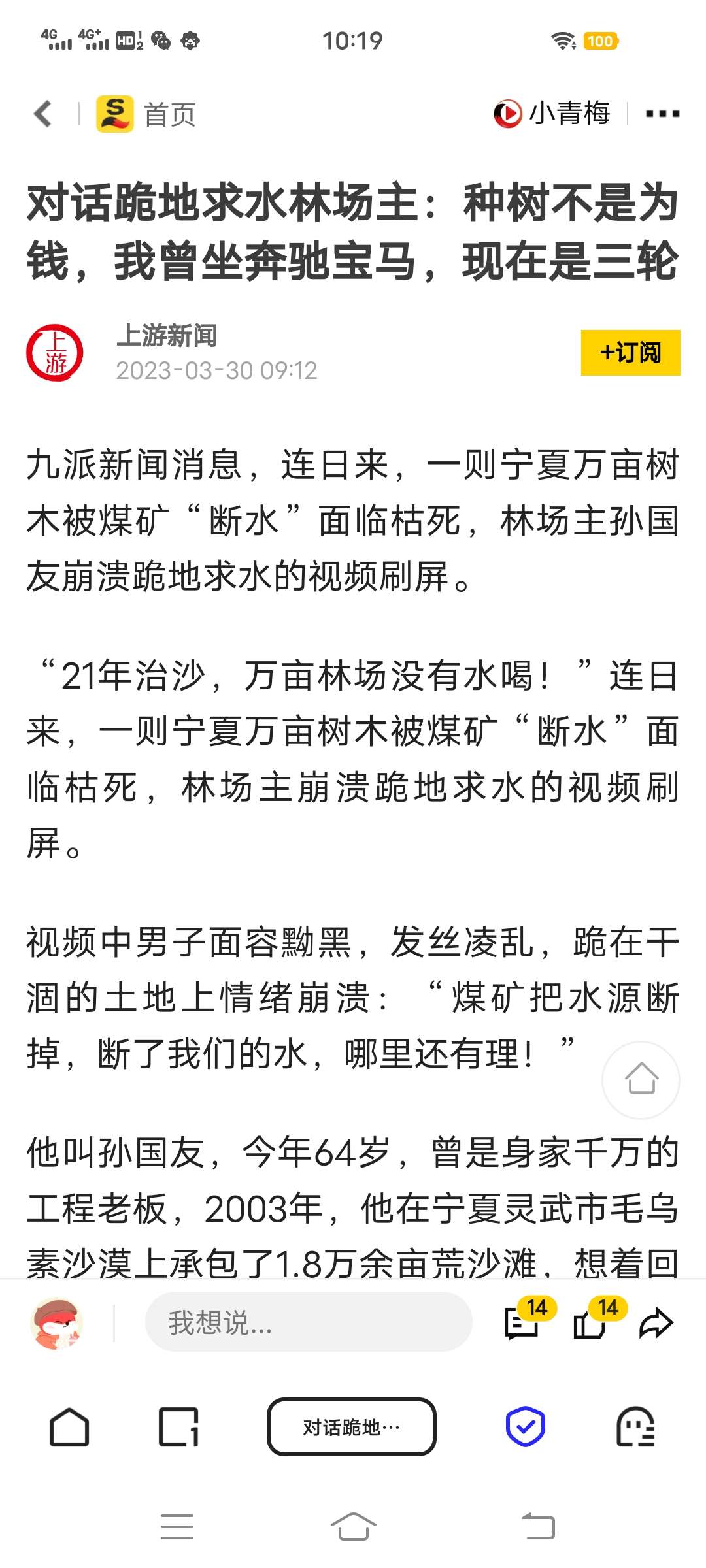Tap the 我想说... comment field
The image size is (706, 1568).
tap(309, 1322)
